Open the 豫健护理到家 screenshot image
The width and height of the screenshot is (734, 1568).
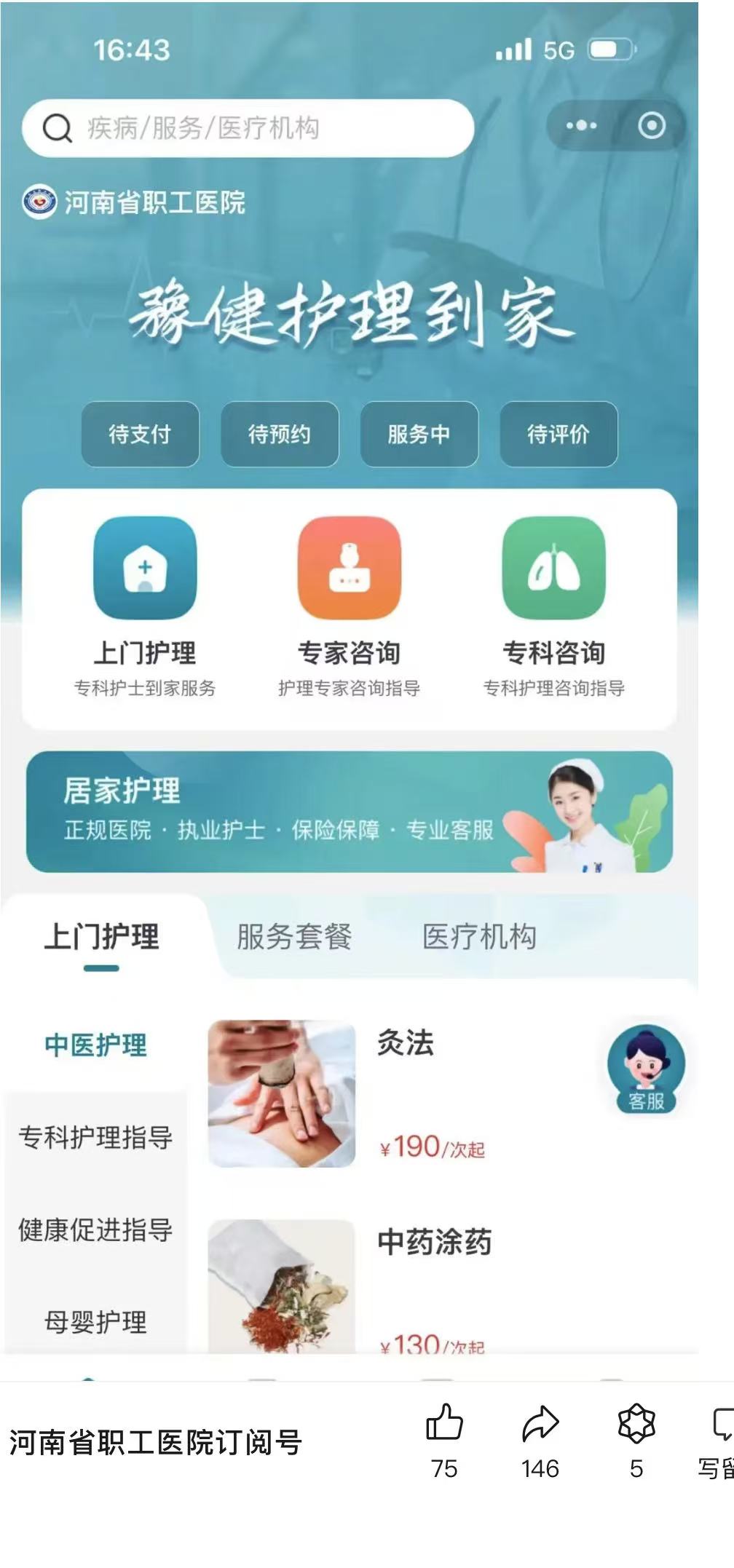350,677
